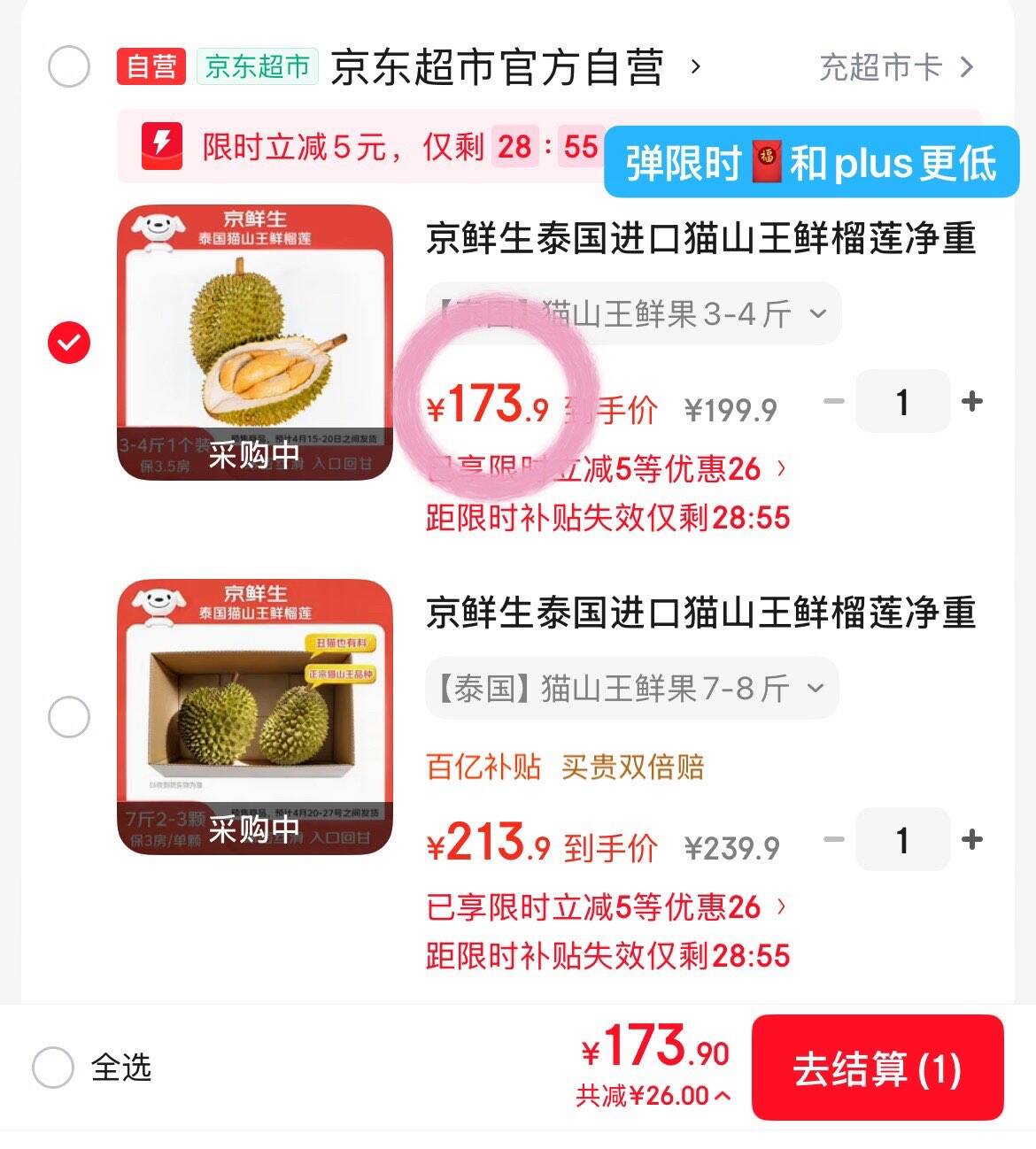
Task: Decrease quantity of the 3-4斤 durian
Action: 833,402
